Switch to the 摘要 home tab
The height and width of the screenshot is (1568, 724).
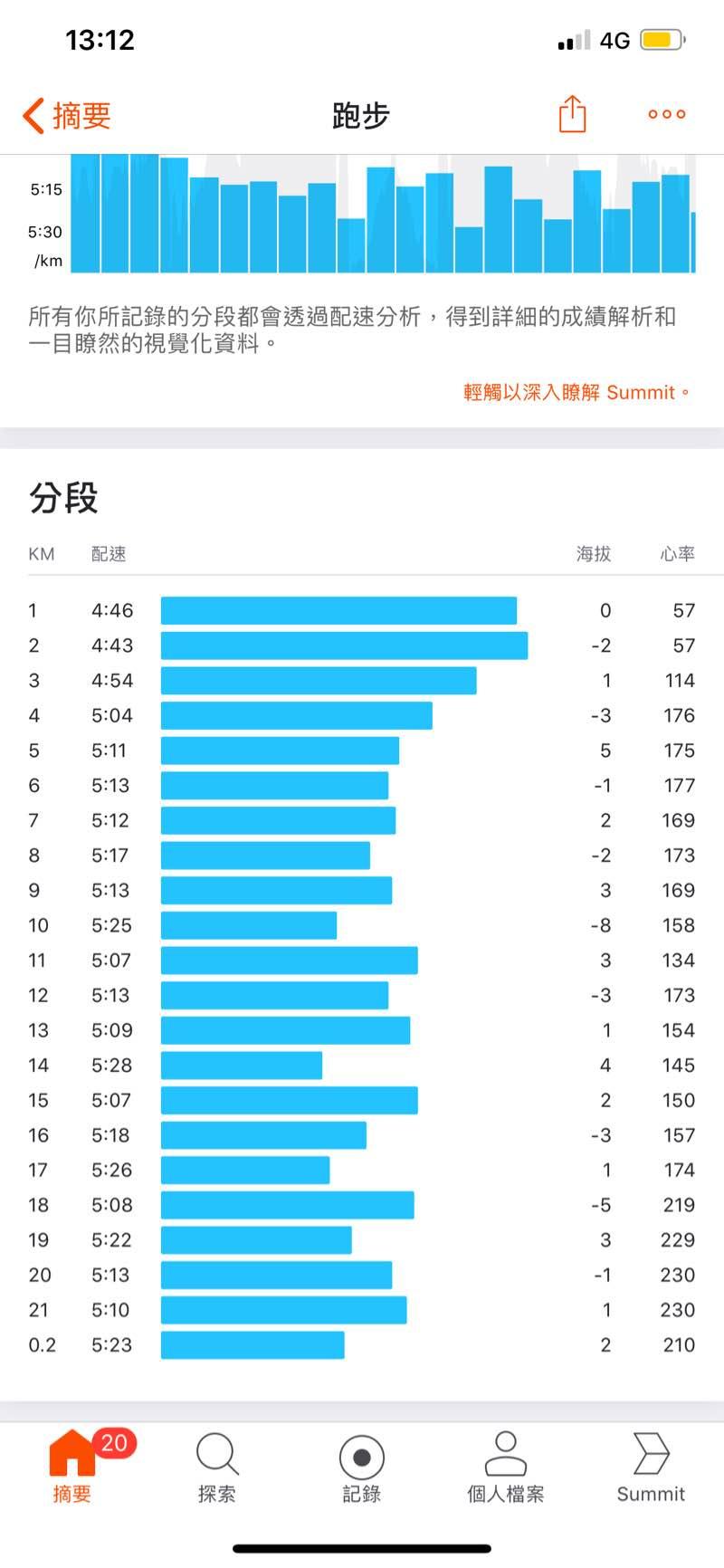point(72,1467)
